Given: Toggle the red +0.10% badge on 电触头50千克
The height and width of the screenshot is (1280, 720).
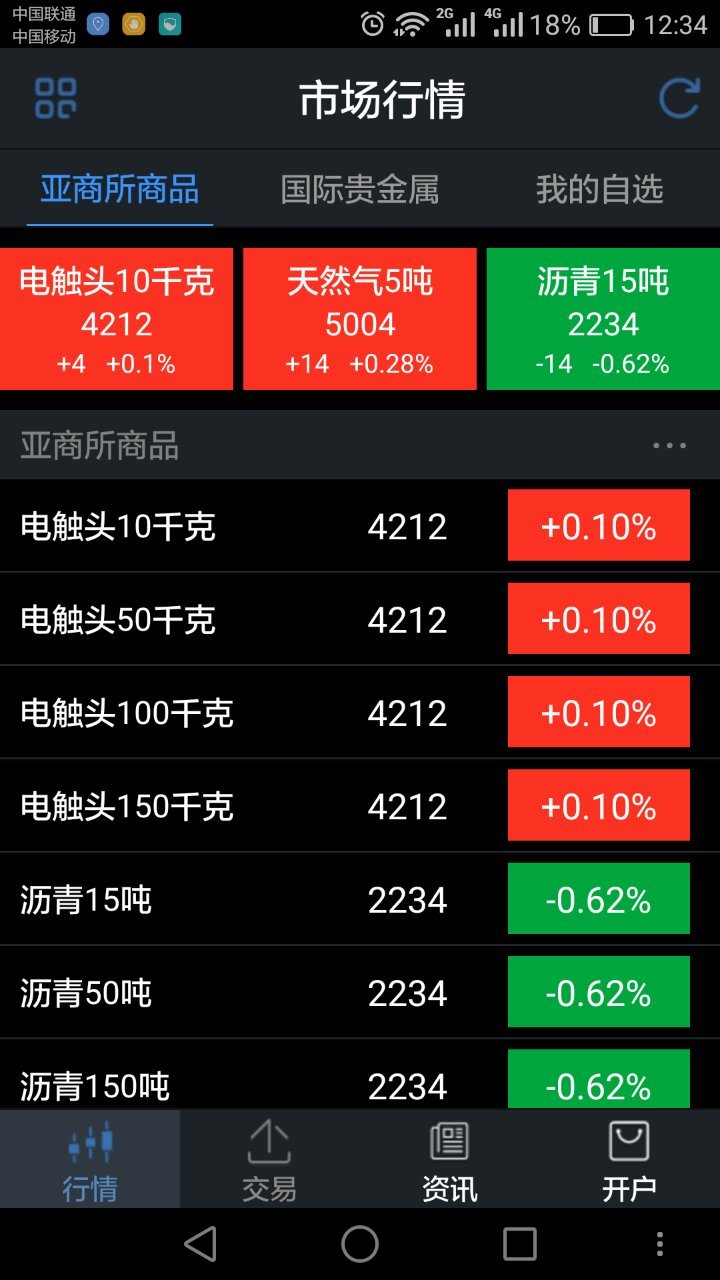Looking at the screenshot, I should tap(598, 618).
